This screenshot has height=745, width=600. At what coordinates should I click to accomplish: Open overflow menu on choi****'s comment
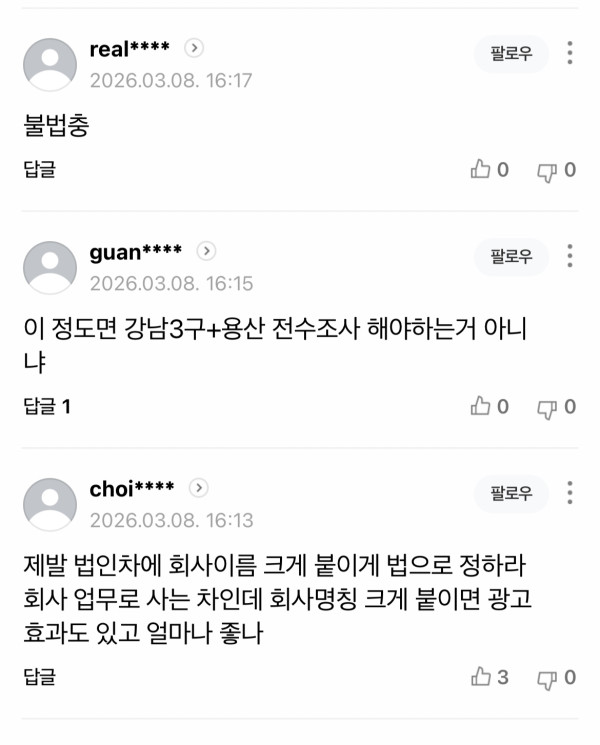point(569,493)
